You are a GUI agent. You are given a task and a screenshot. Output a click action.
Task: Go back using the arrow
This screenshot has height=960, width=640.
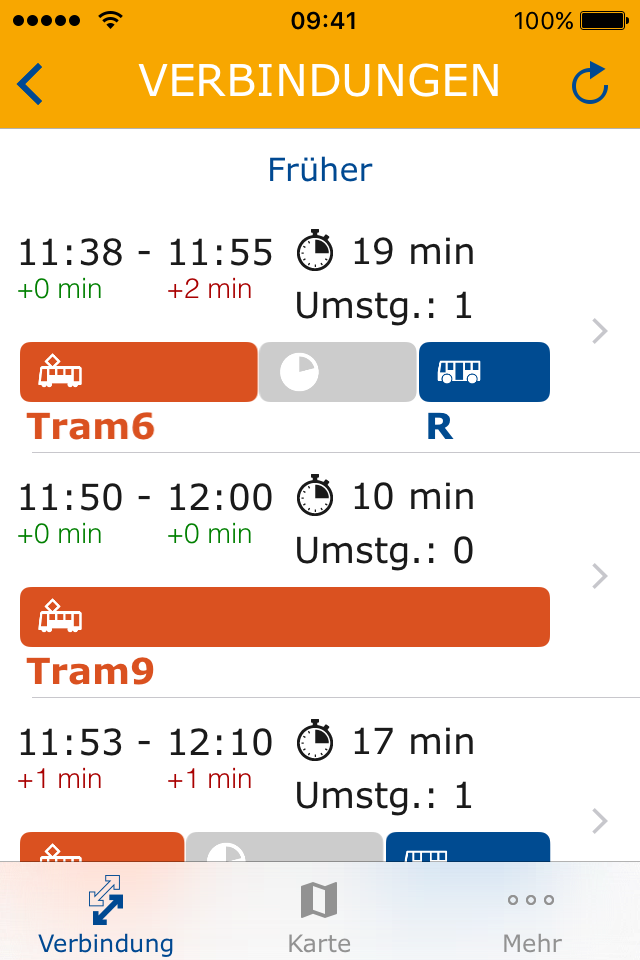(31, 84)
